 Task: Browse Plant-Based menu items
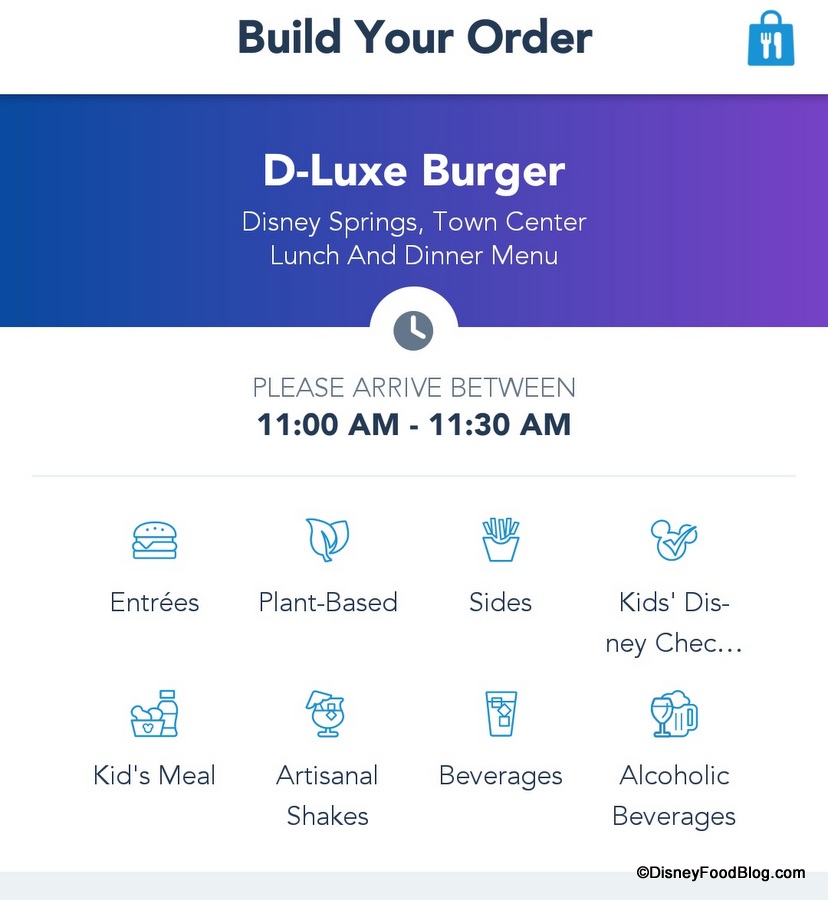pos(328,565)
